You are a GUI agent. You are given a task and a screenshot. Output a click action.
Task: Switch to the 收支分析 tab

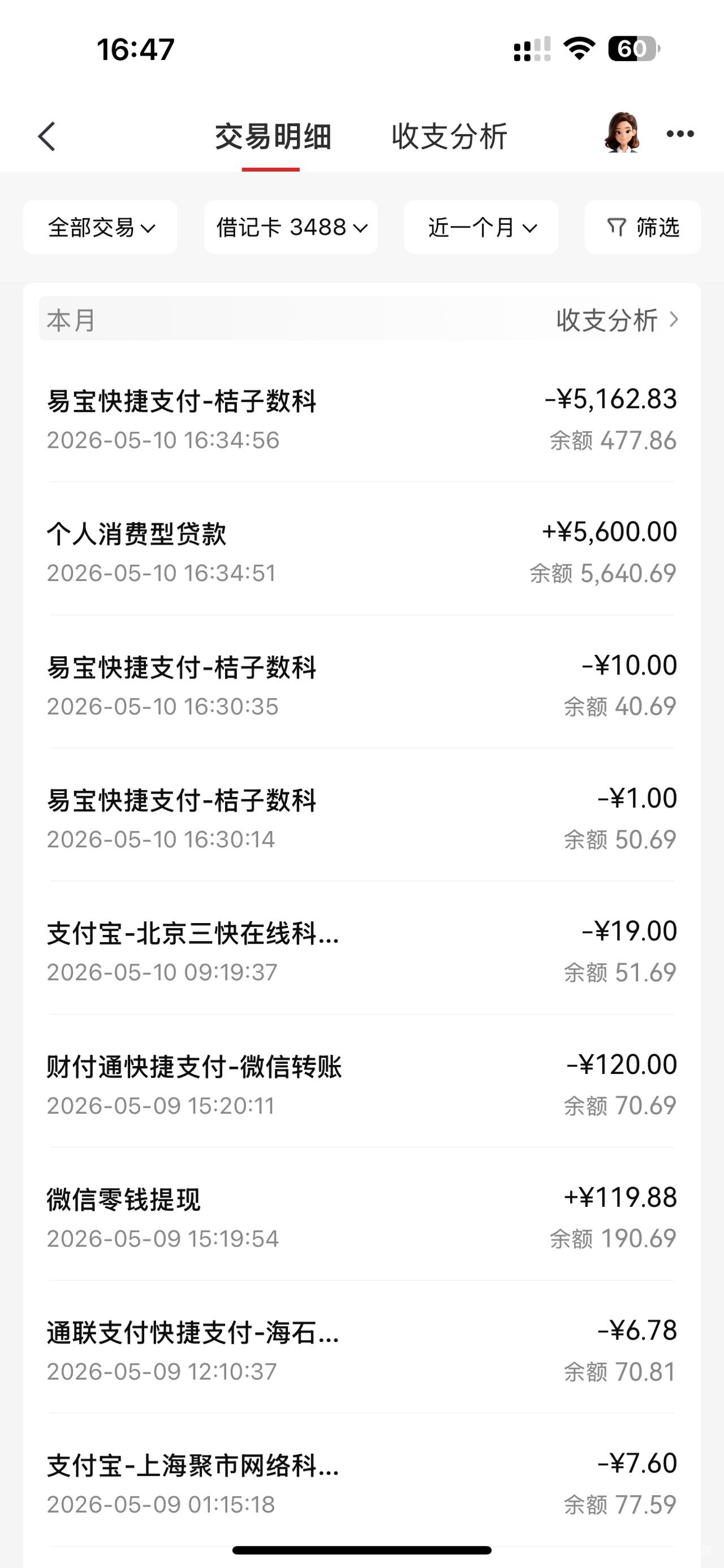coord(449,136)
